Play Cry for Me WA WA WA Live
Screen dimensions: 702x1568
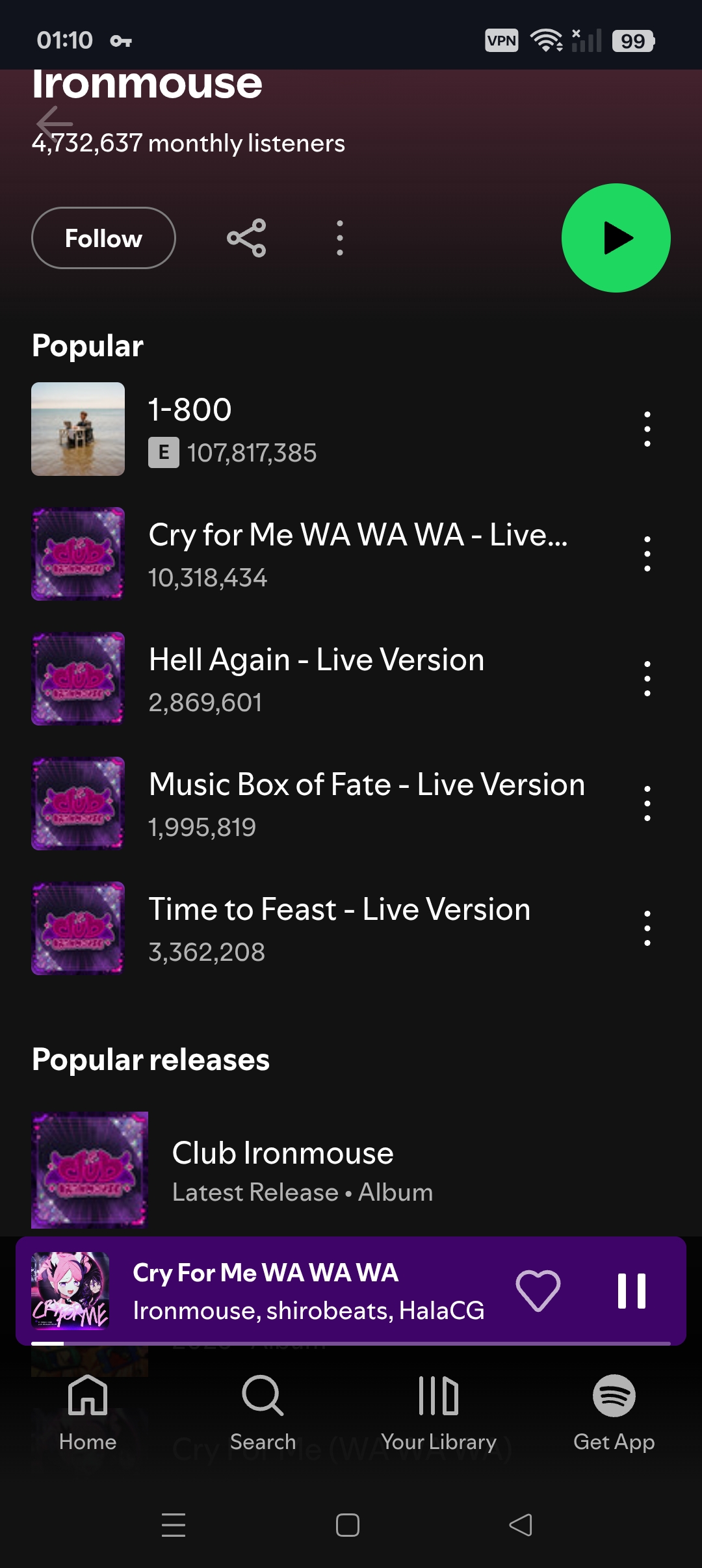tap(325, 554)
